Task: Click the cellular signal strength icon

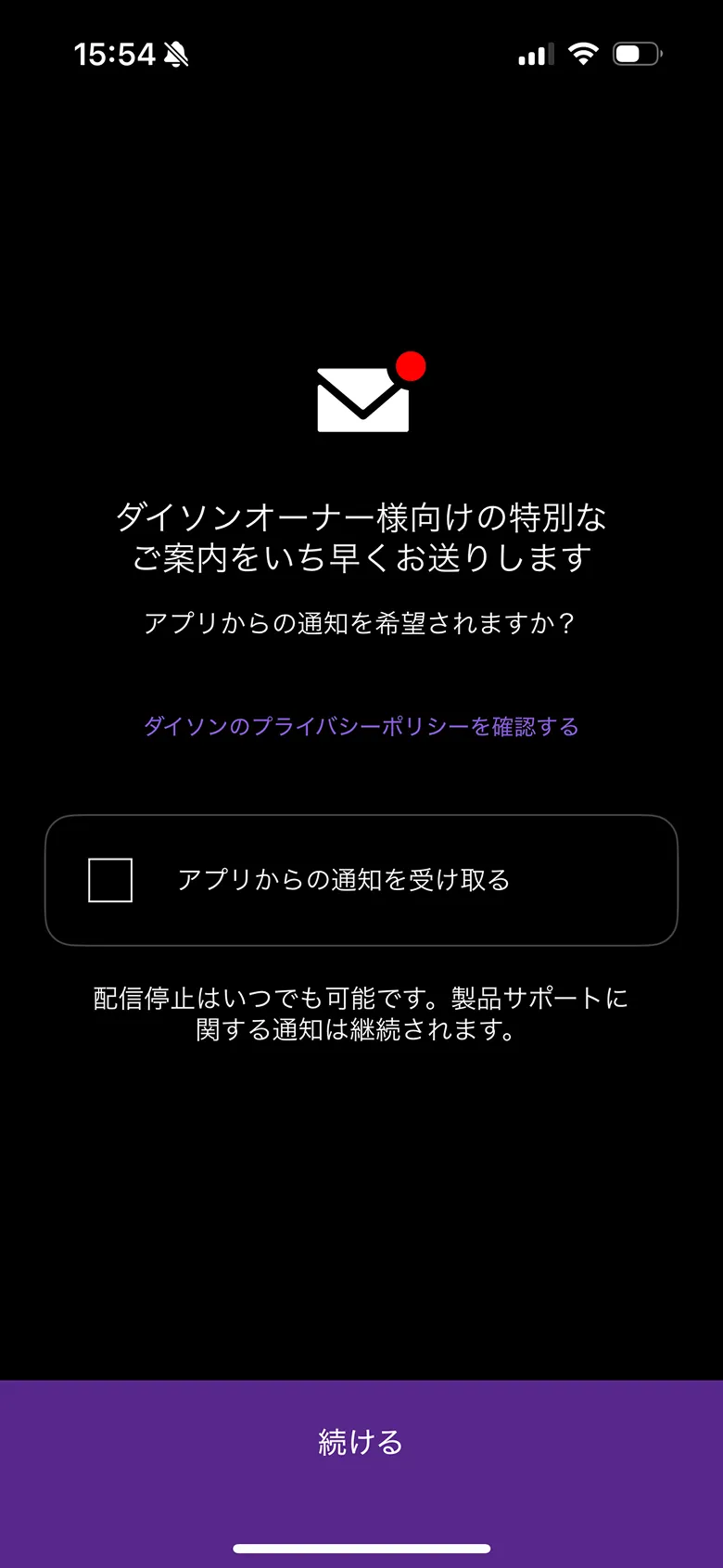Action: click(534, 53)
